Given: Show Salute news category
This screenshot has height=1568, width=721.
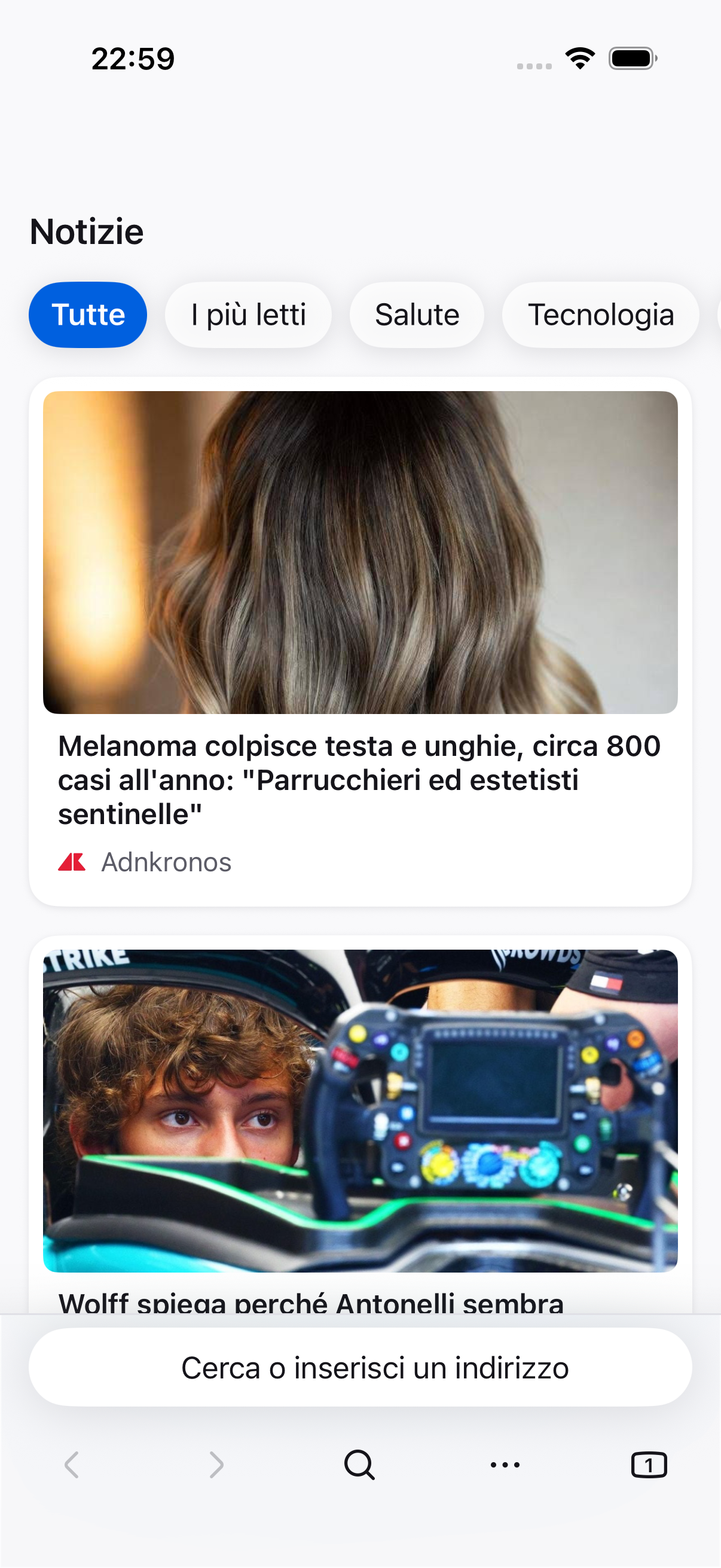Looking at the screenshot, I should click(417, 315).
